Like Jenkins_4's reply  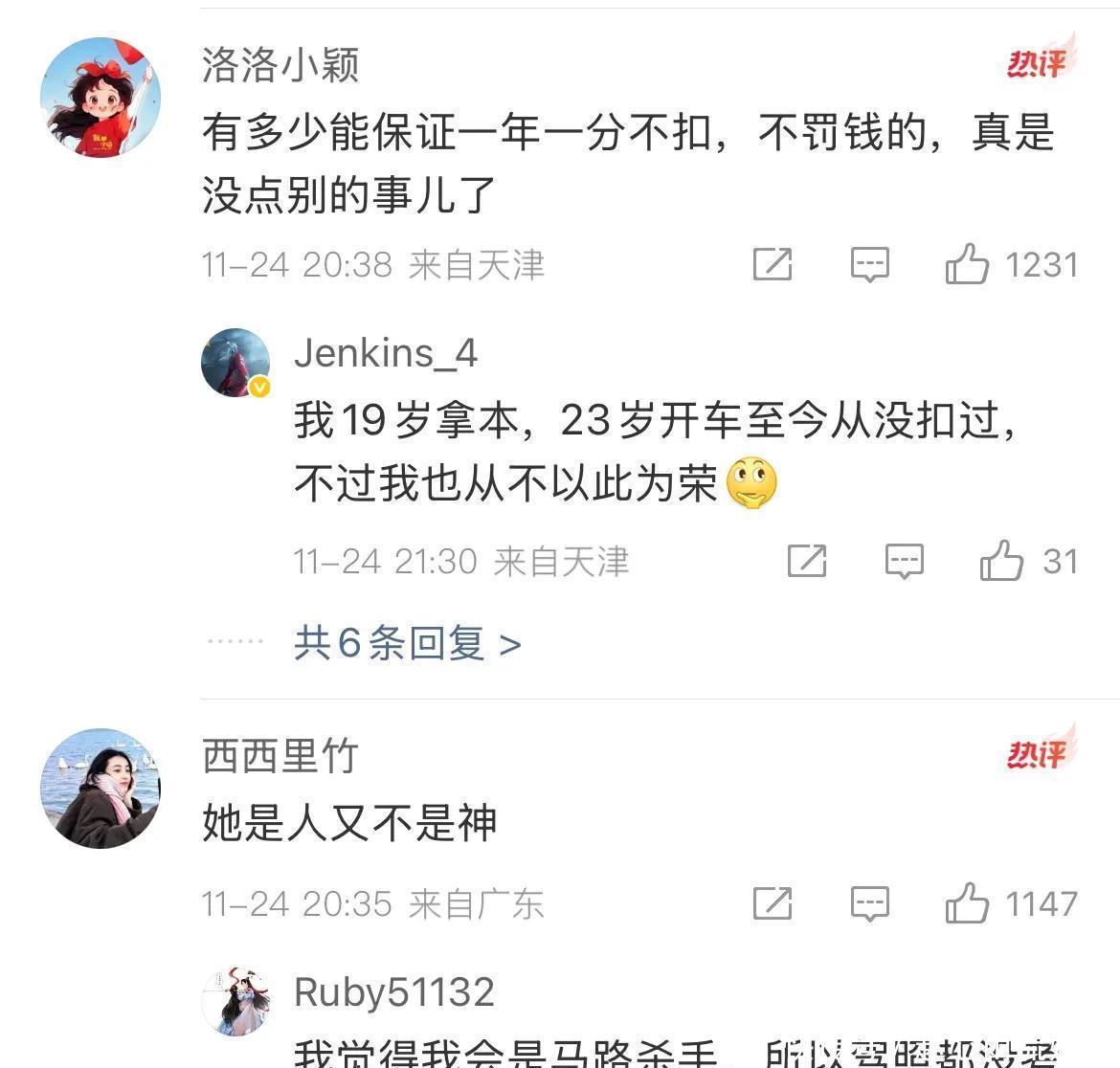[x=1001, y=561]
